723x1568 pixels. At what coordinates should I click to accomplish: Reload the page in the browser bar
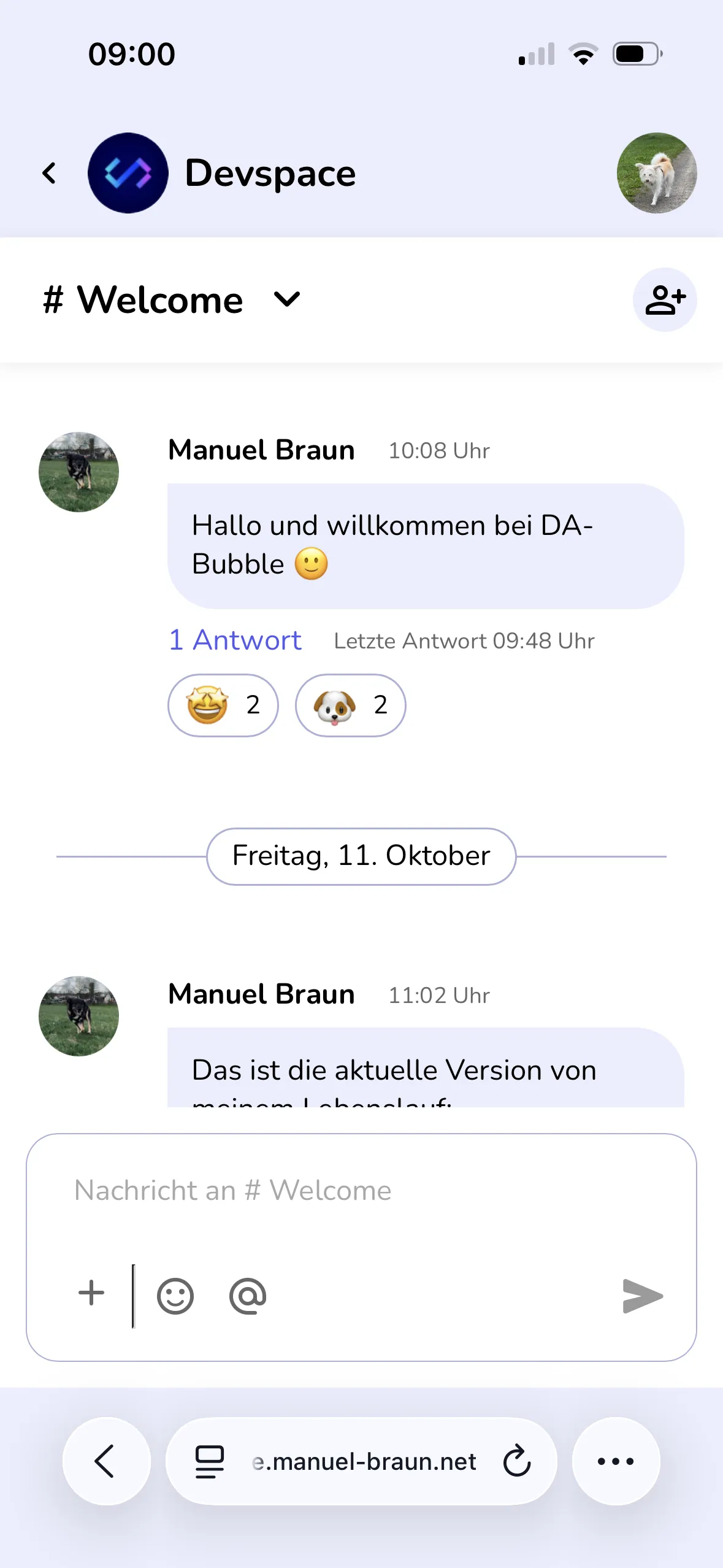click(x=517, y=1461)
